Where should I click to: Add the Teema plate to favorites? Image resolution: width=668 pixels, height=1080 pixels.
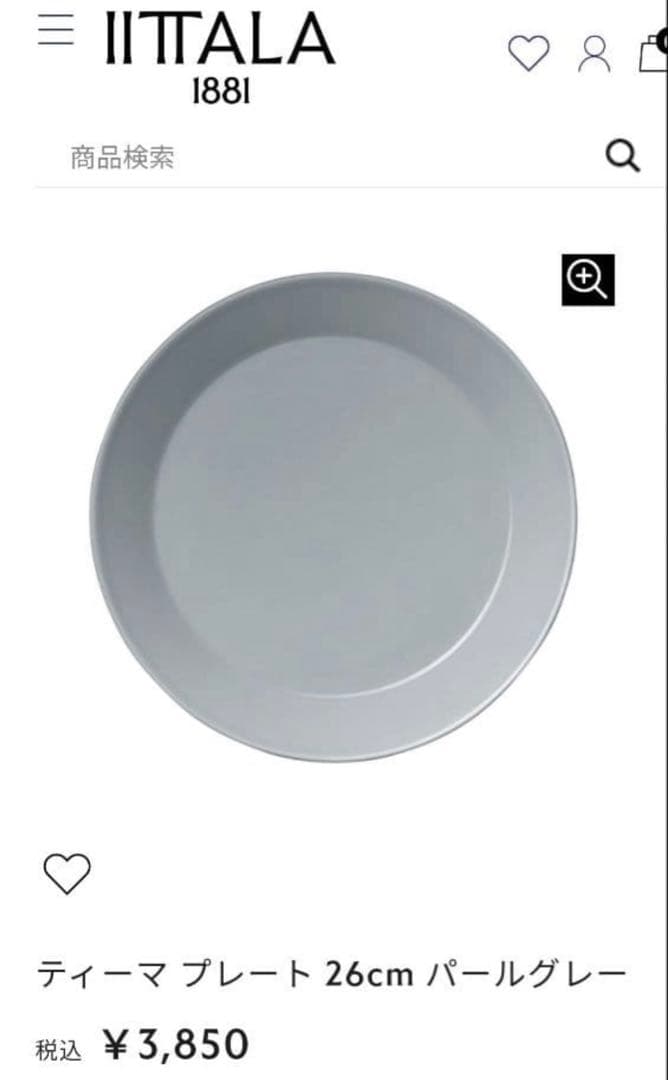67,875
